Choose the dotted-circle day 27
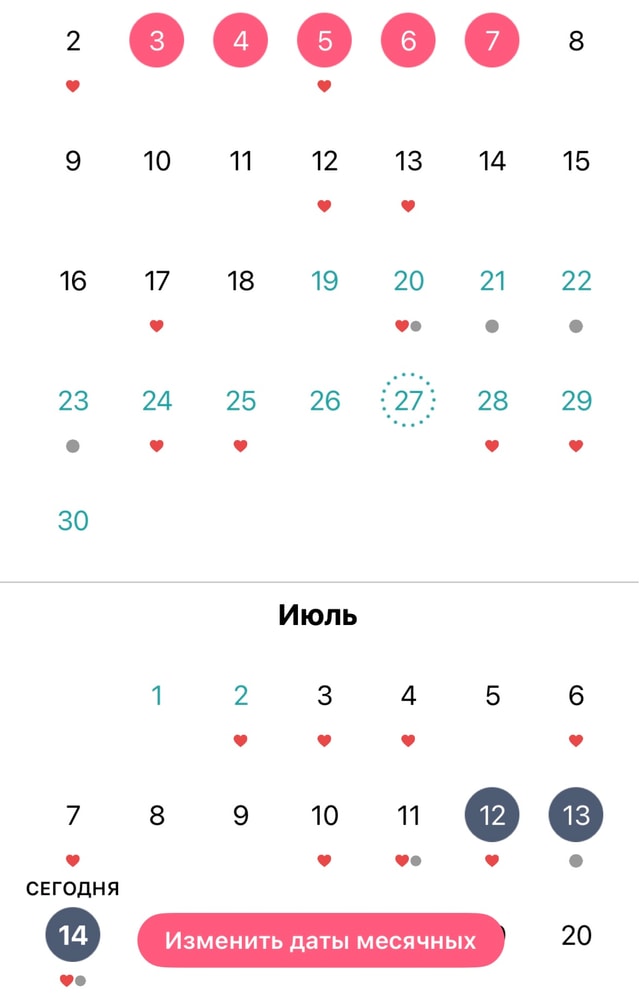The width and height of the screenshot is (642, 1000). click(408, 401)
